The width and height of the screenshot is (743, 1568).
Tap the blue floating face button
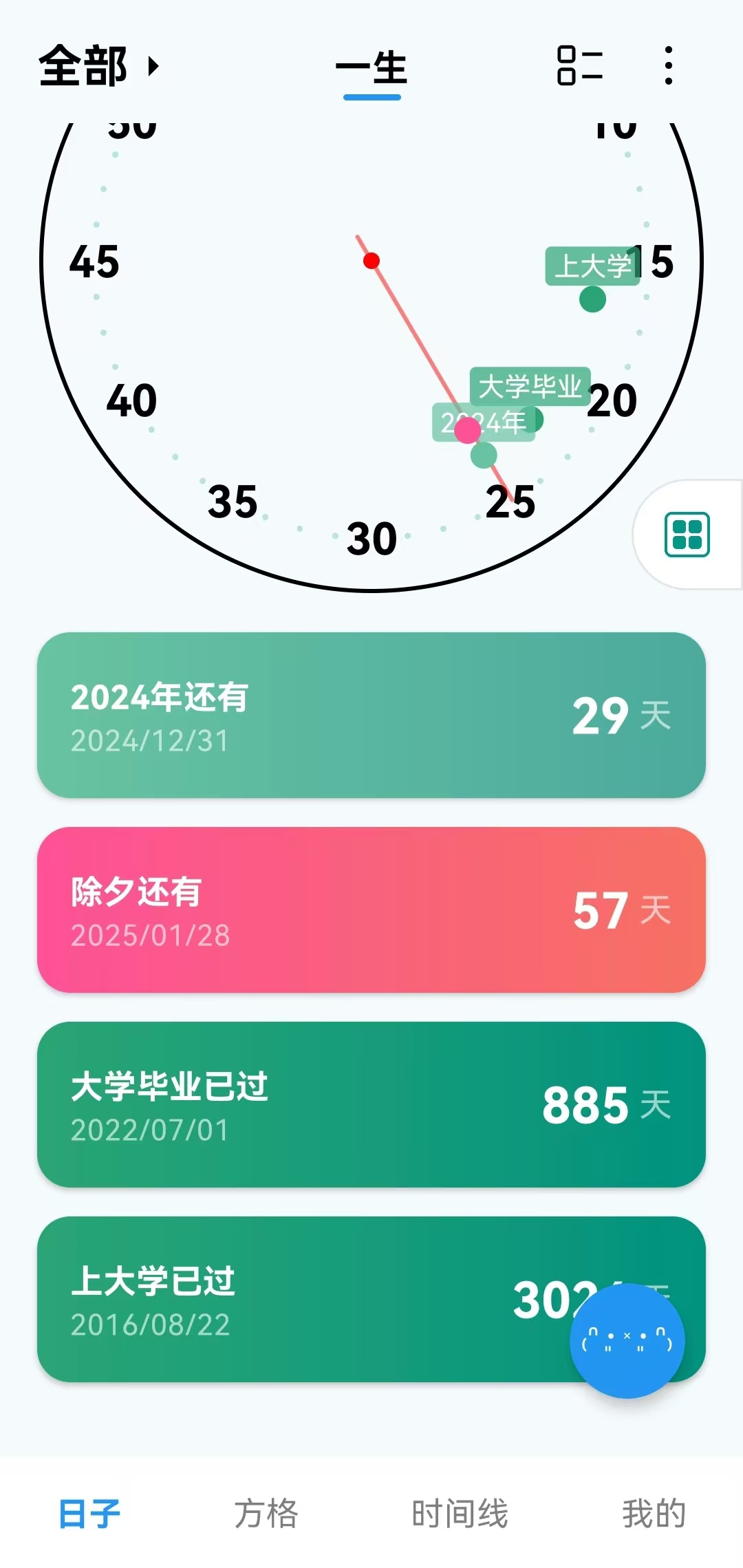coord(627,1340)
